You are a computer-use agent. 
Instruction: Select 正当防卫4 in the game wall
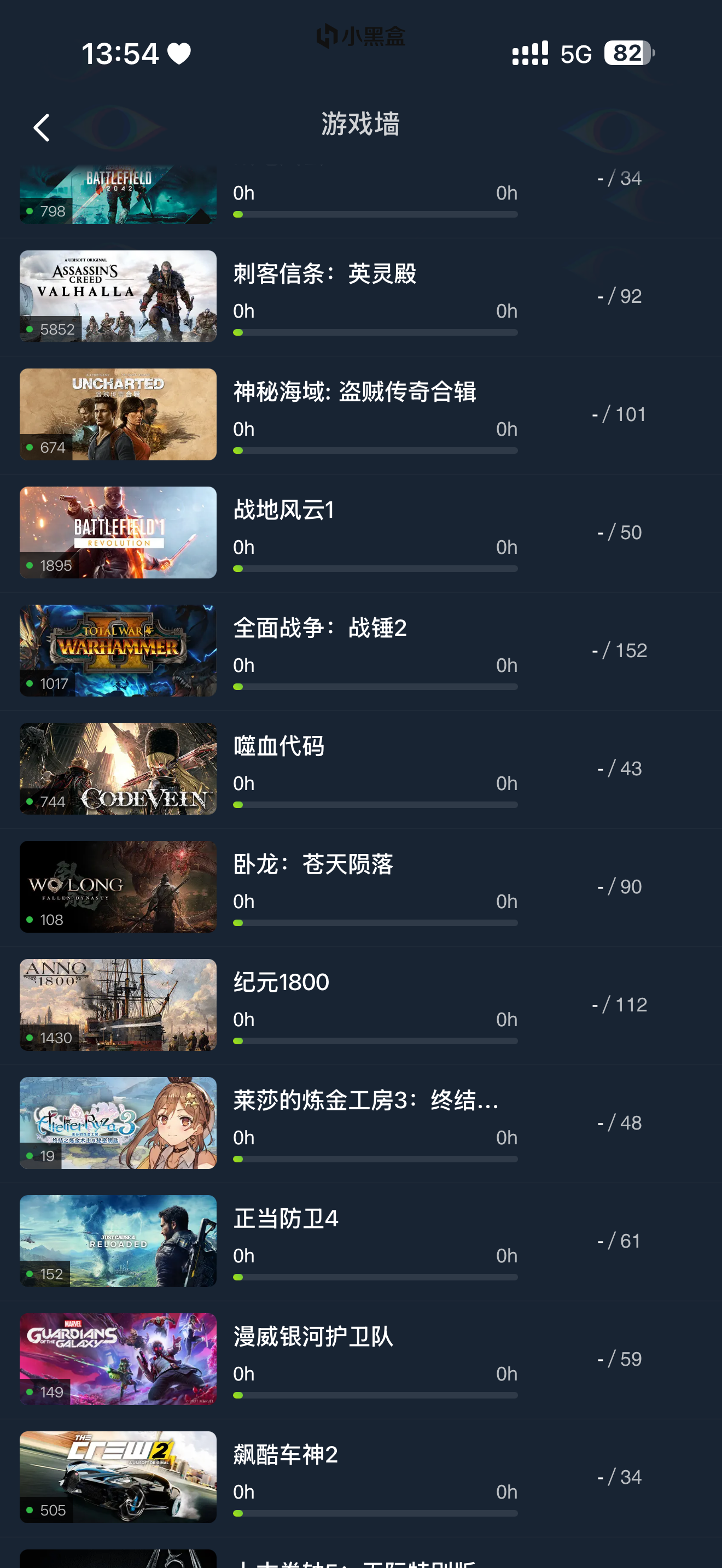pos(360,1241)
